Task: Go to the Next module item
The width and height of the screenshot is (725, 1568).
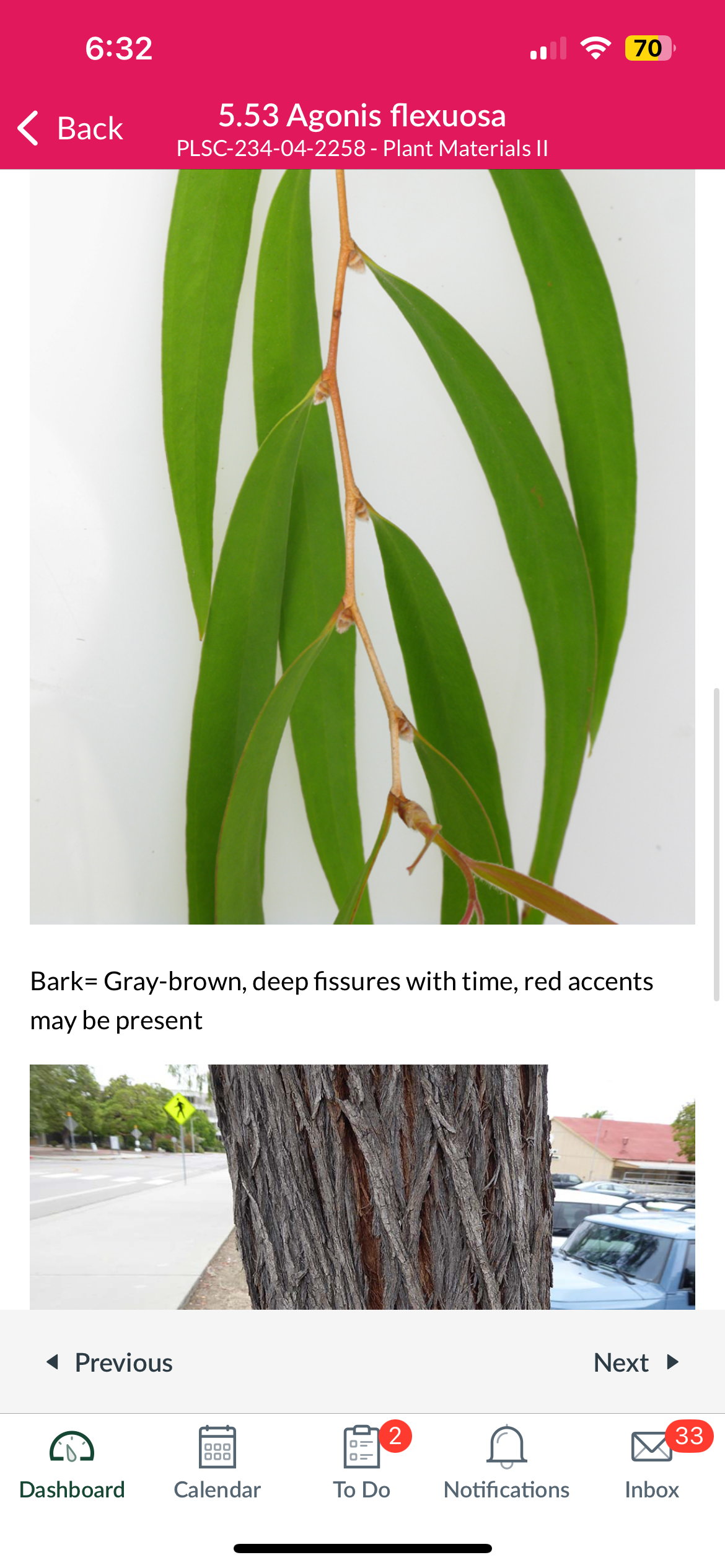Action: click(x=636, y=1362)
